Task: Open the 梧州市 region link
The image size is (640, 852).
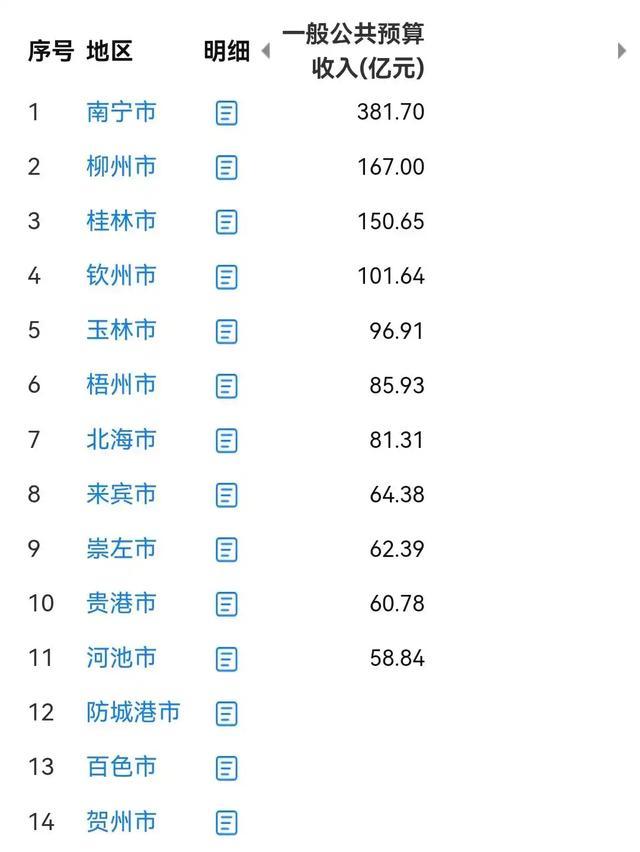Action: click(121, 384)
